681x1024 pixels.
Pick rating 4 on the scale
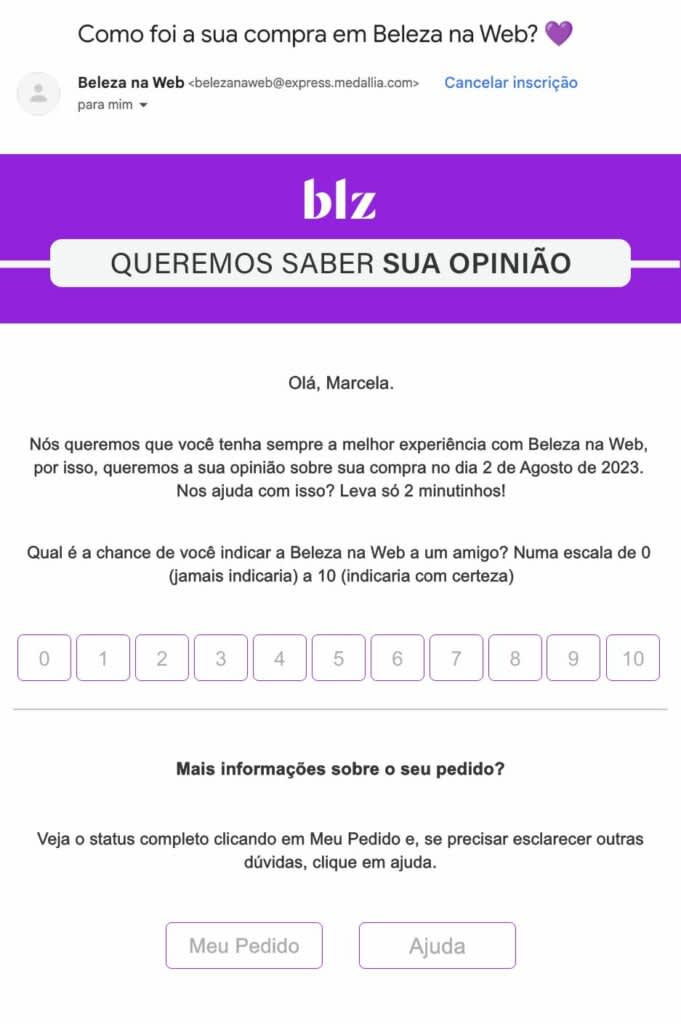pyautogui.click(x=279, y=658)
